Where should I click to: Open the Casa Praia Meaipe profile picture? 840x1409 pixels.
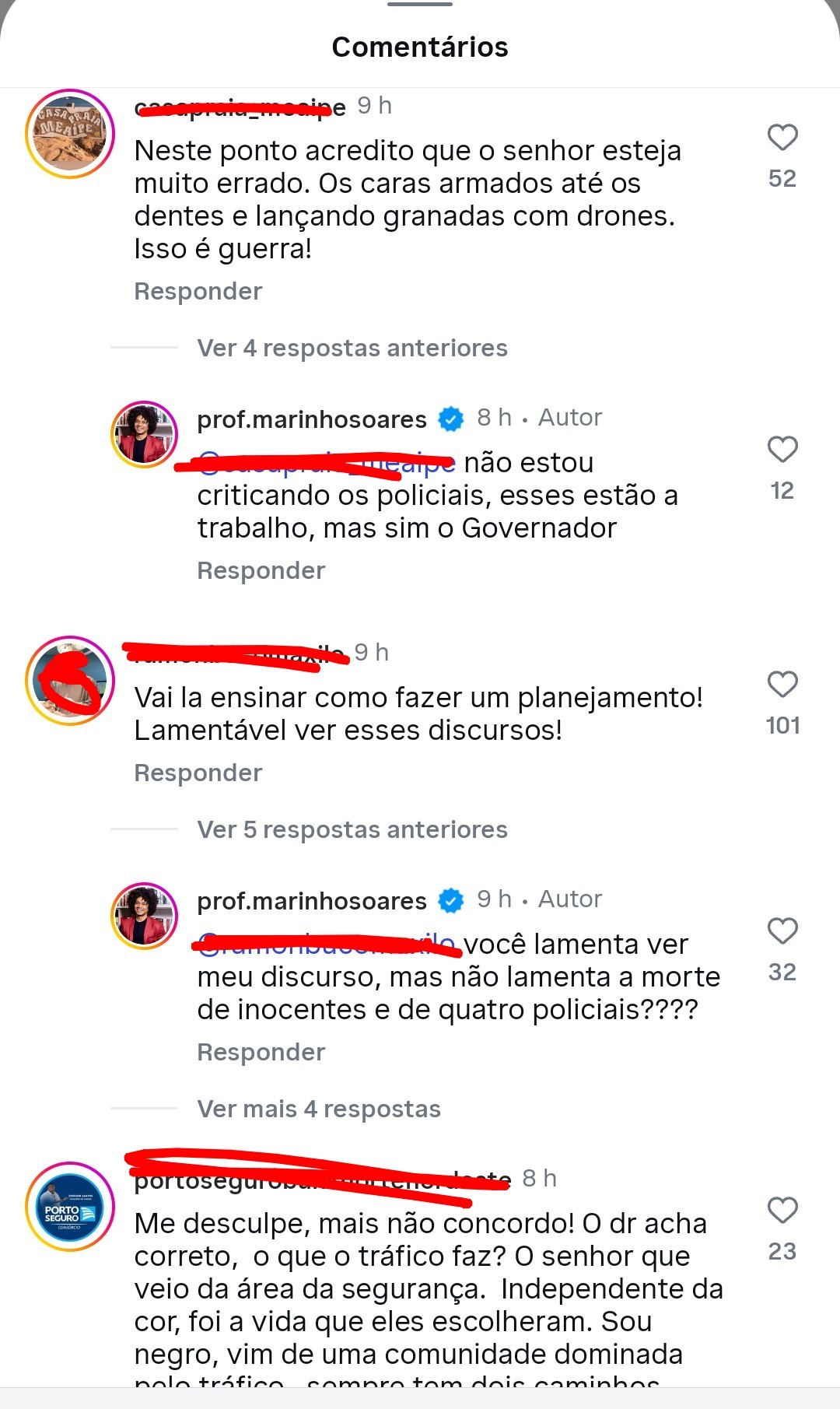[x=70, y=134]
